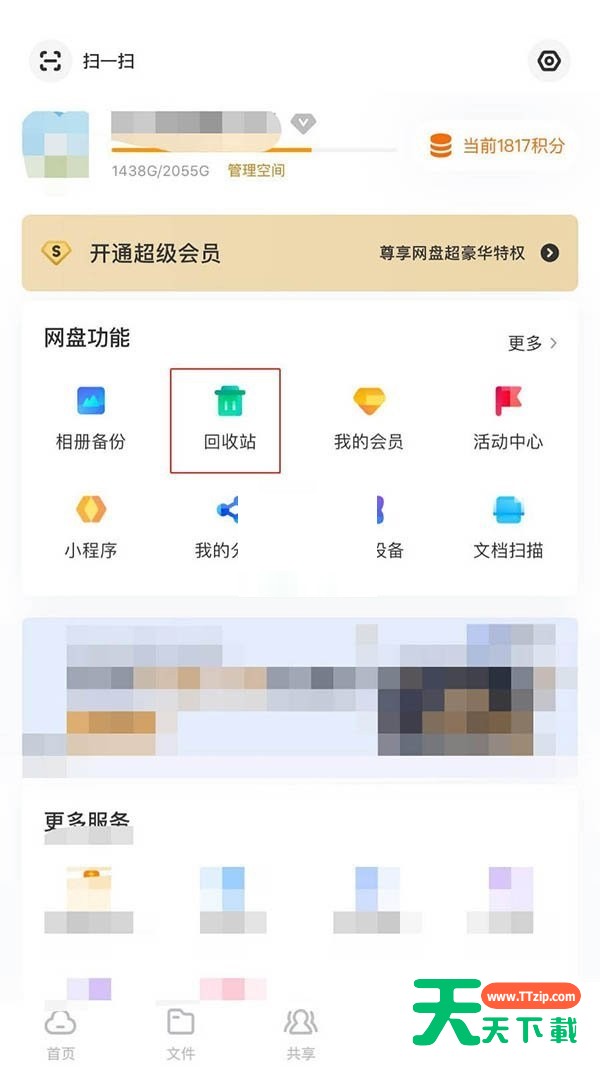
Task: Open the 扫一扫 scanner
Action: click(x=82, y=61)
